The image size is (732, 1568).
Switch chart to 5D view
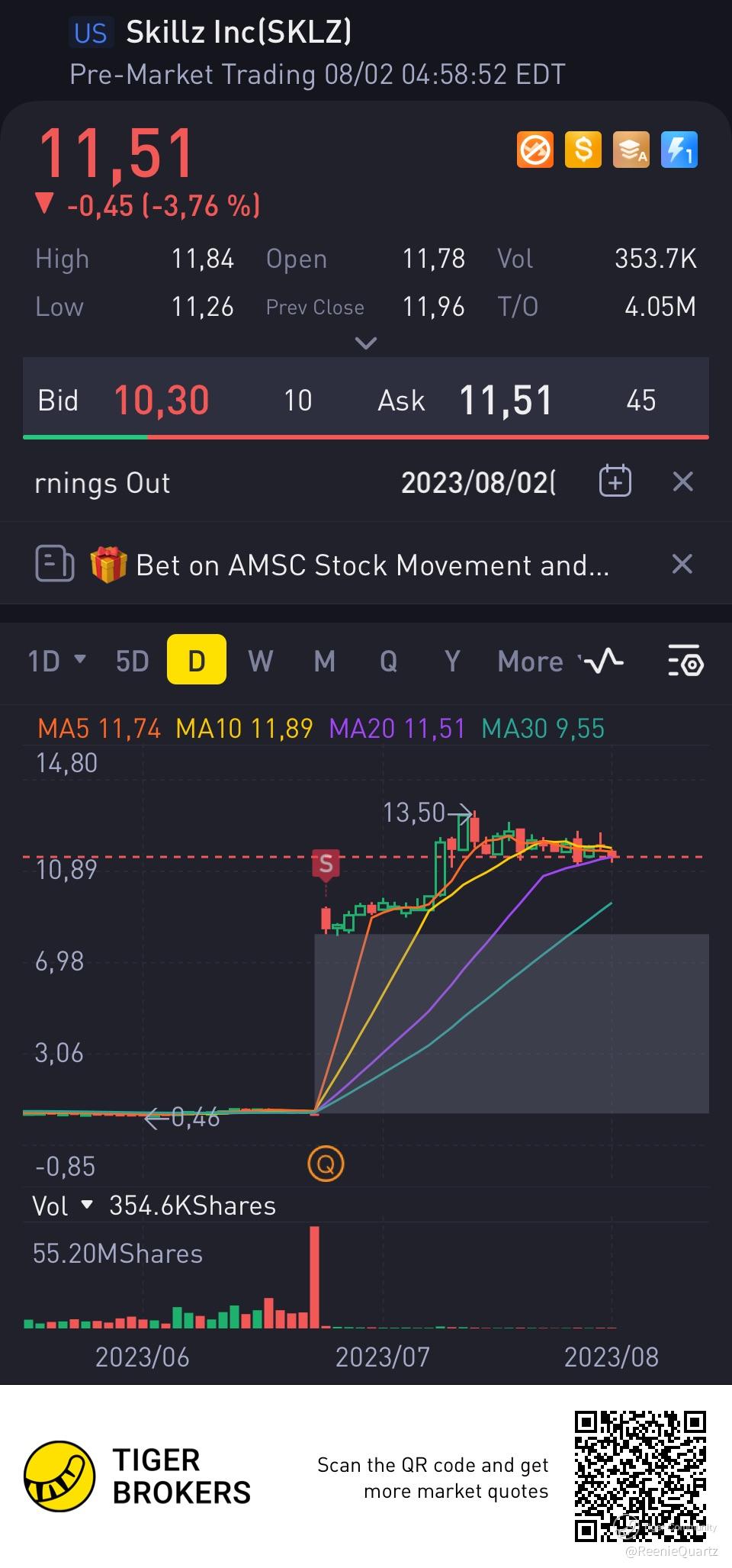click(x=132, y=660)
